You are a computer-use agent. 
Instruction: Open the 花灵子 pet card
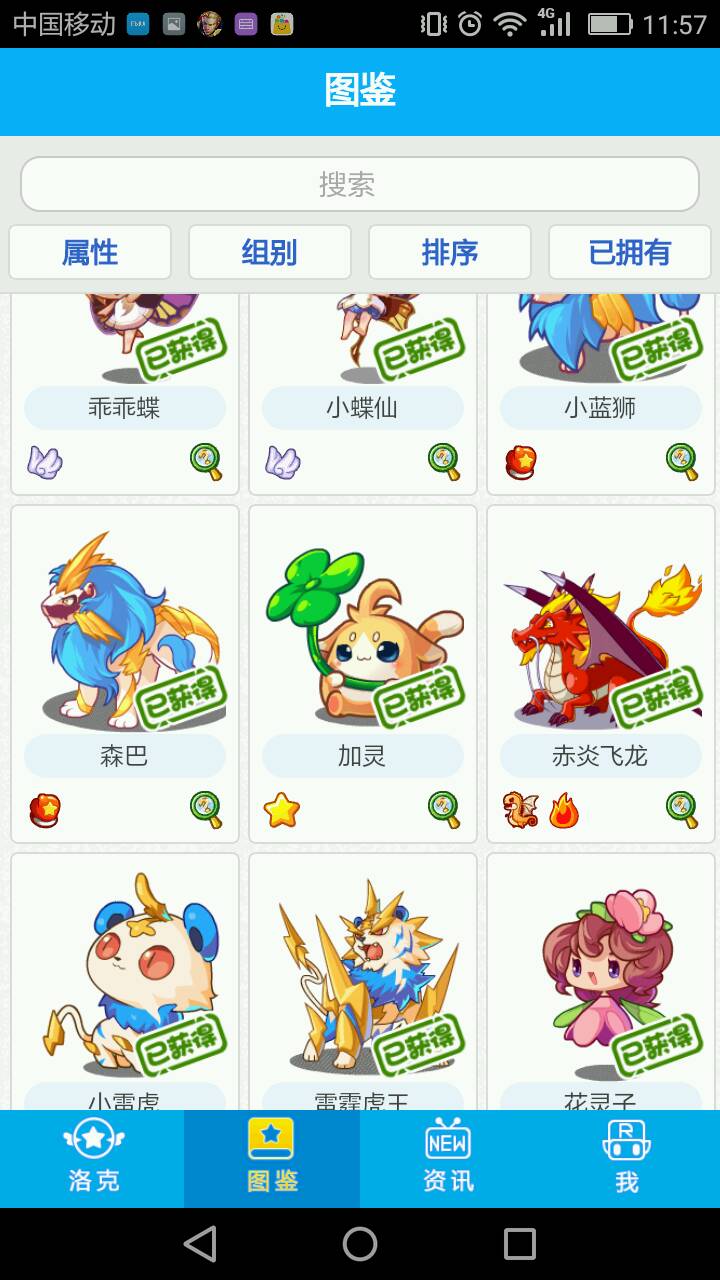(x=601, y=980)
